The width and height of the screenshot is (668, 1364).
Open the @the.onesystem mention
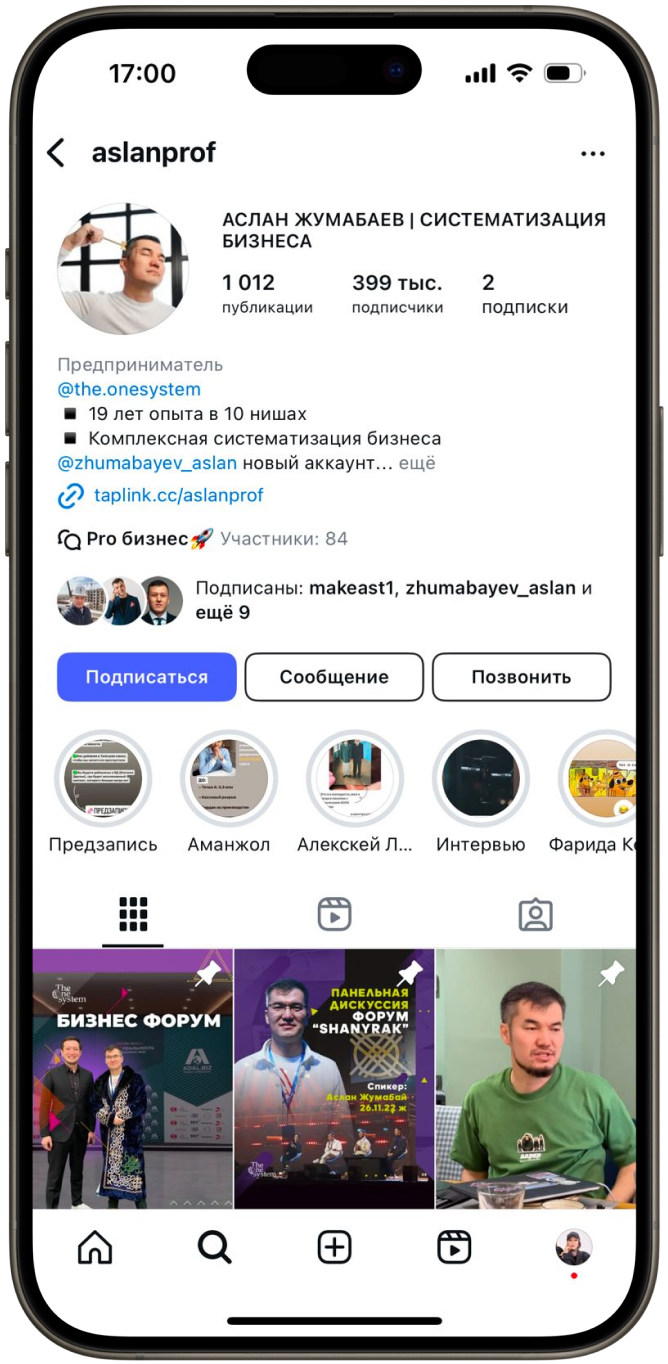129,389
